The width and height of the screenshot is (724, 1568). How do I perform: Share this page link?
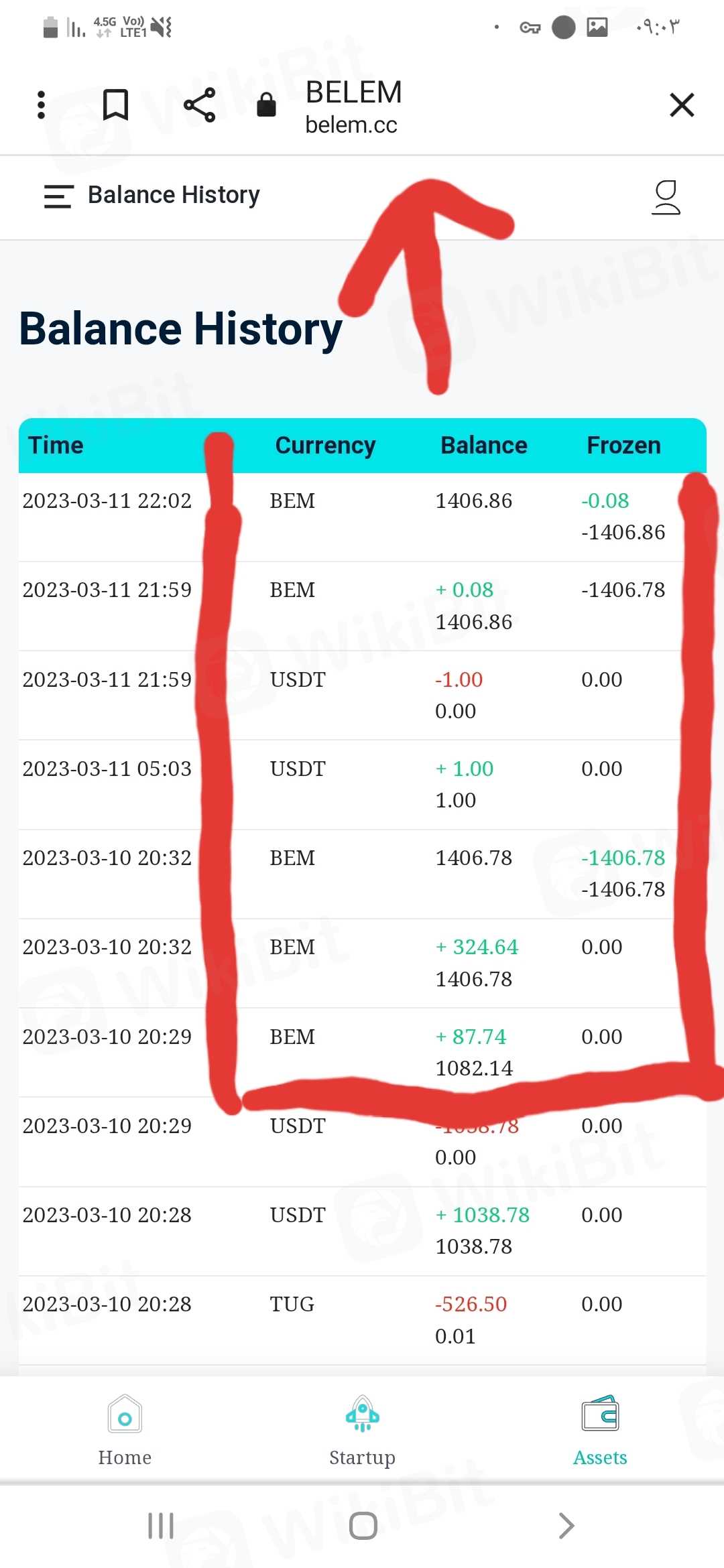(x=199, y=105)
